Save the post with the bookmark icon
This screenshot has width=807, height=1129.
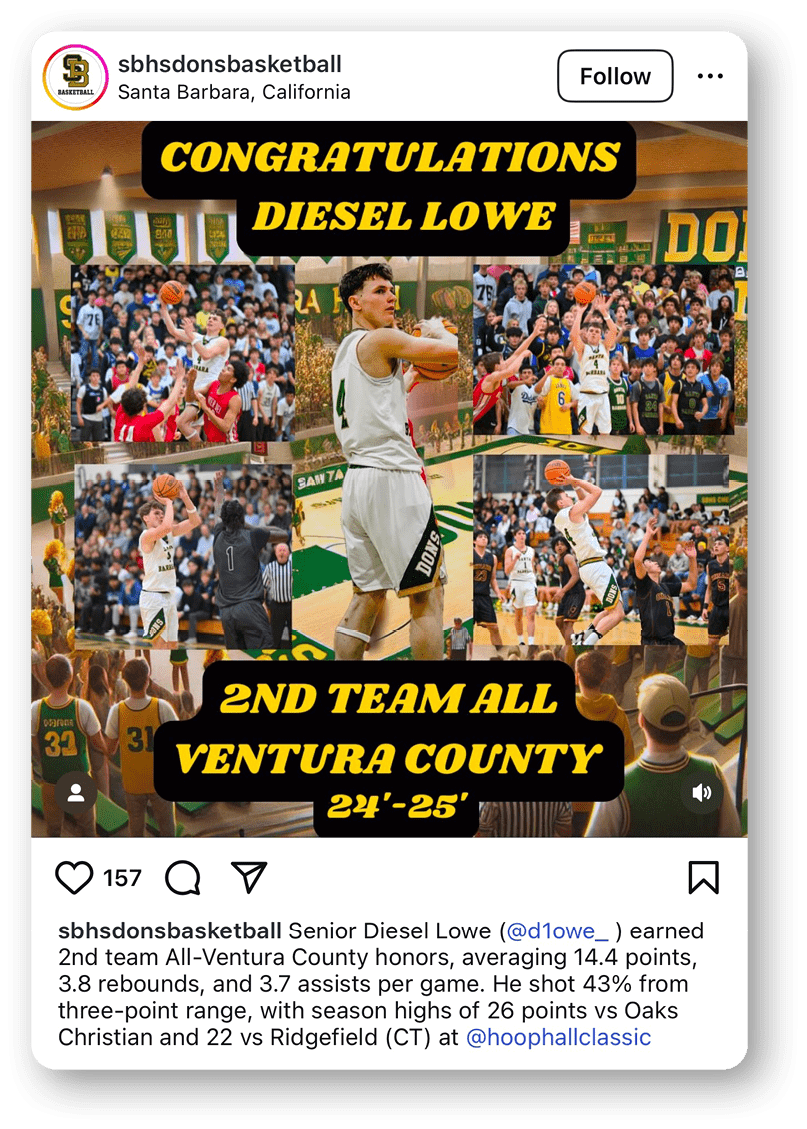[x=703, y=877]
